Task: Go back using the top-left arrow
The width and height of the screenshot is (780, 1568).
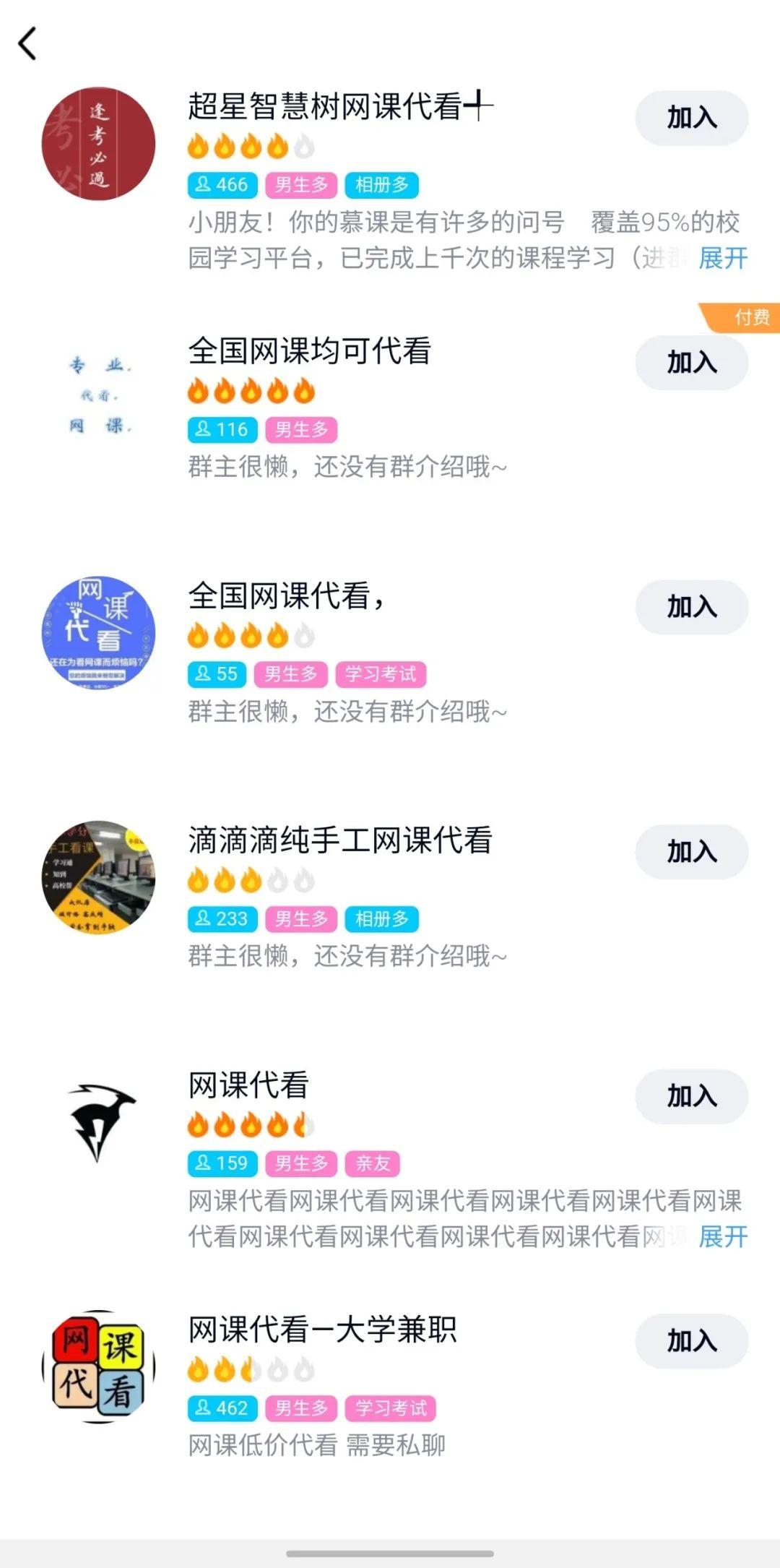Action: tap(27, 44)
